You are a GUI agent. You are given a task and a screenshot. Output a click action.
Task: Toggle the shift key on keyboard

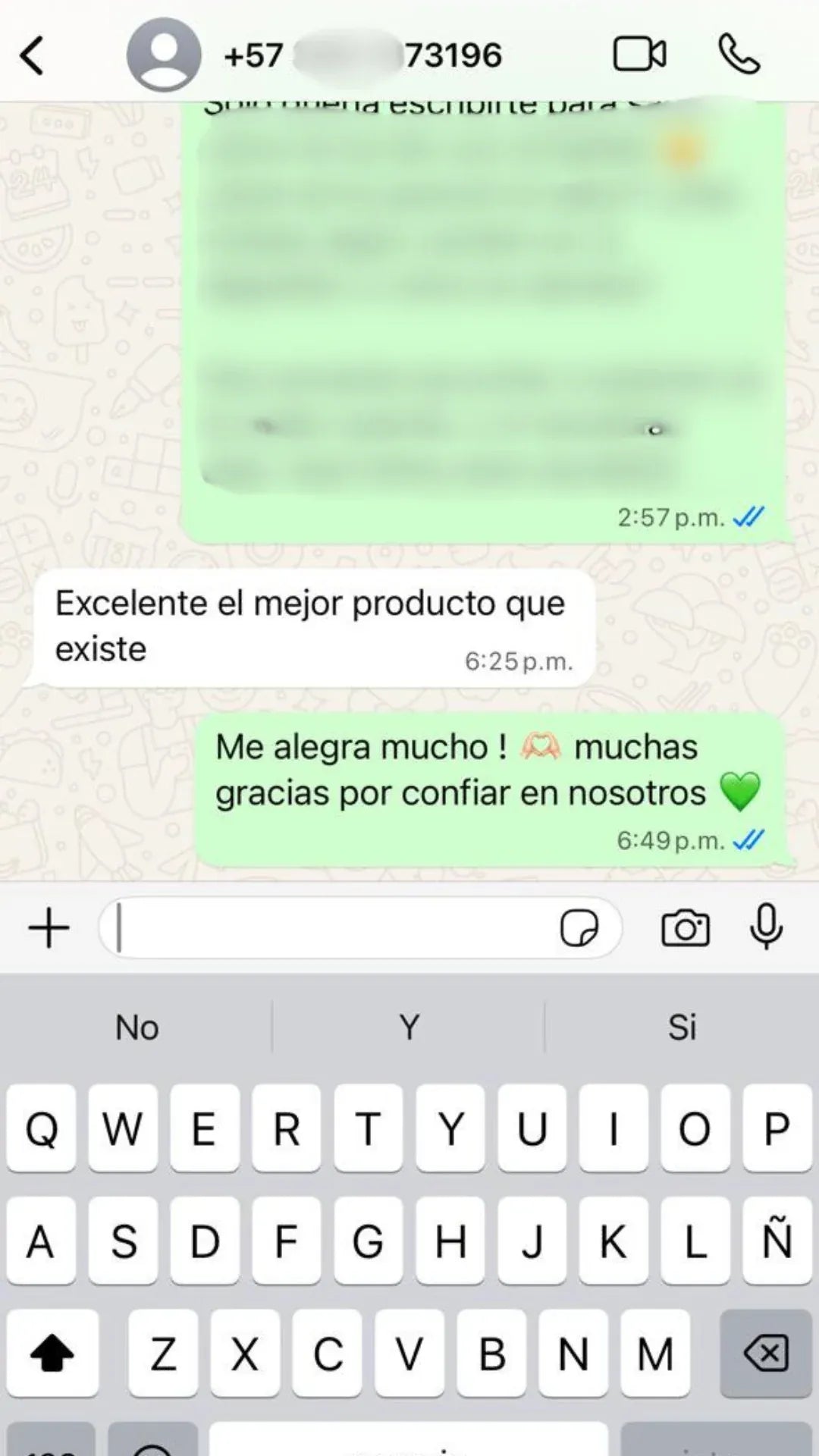(x=52, y=1354)
